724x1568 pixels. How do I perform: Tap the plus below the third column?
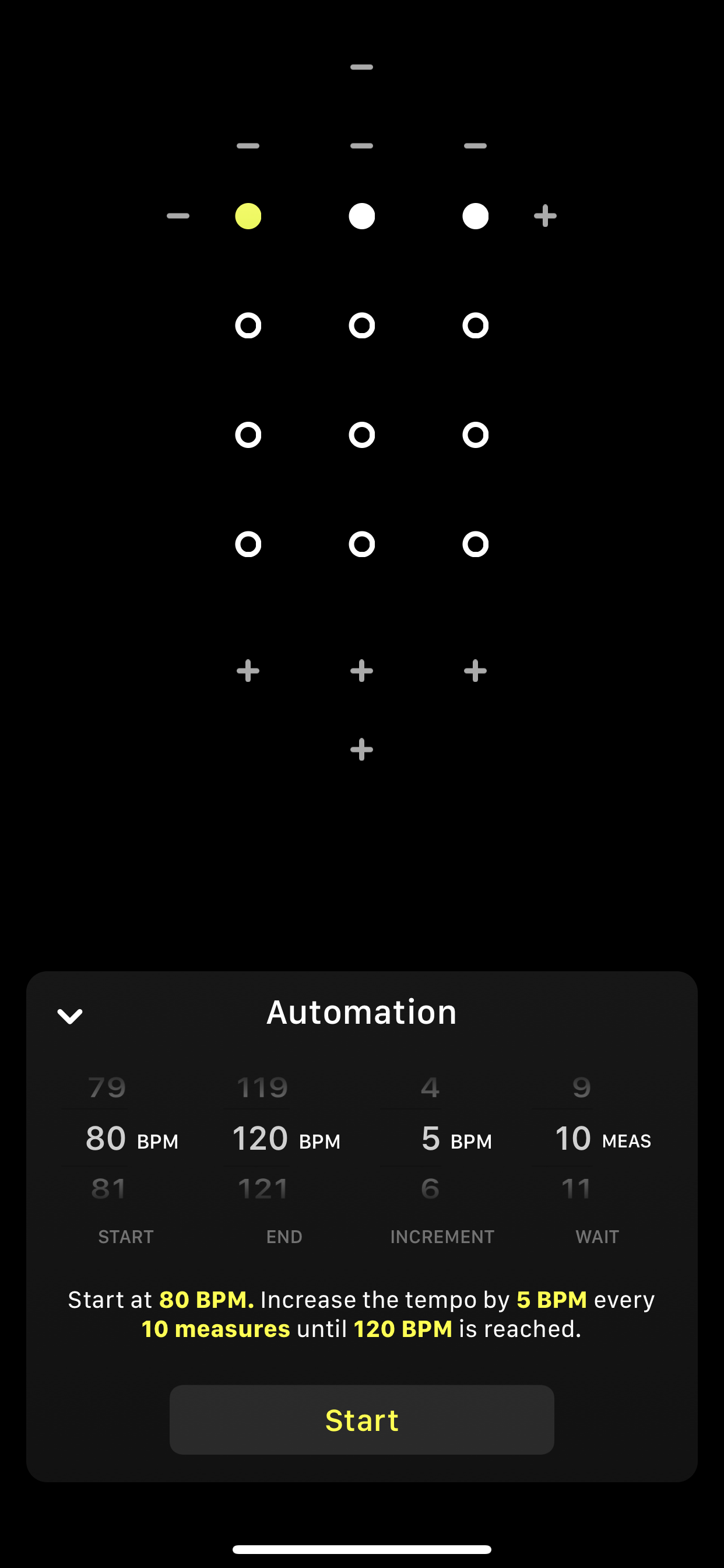[475, 671]
